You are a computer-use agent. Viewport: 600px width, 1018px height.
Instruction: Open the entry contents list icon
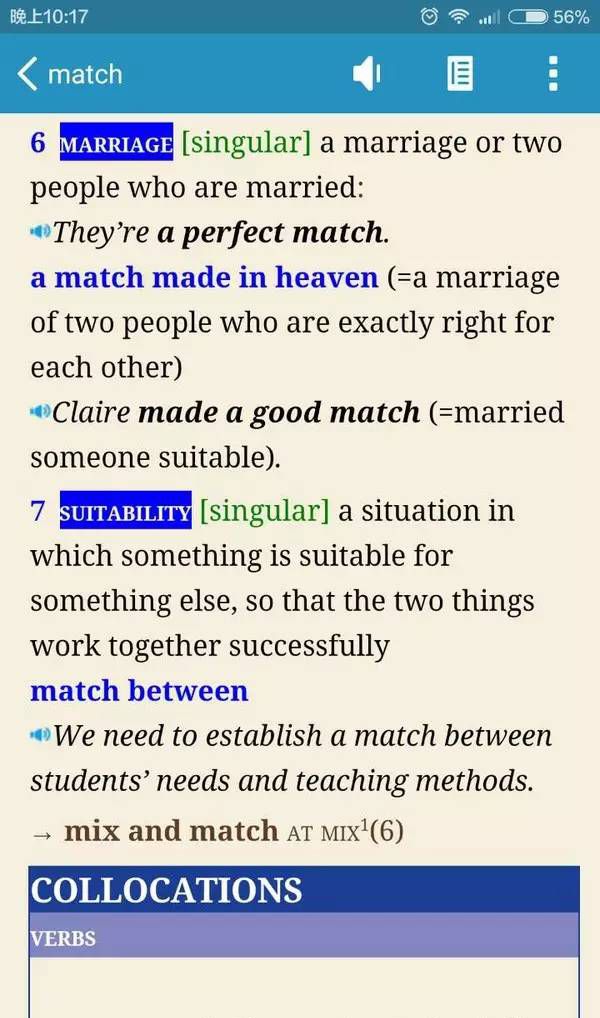coord(459,74)
